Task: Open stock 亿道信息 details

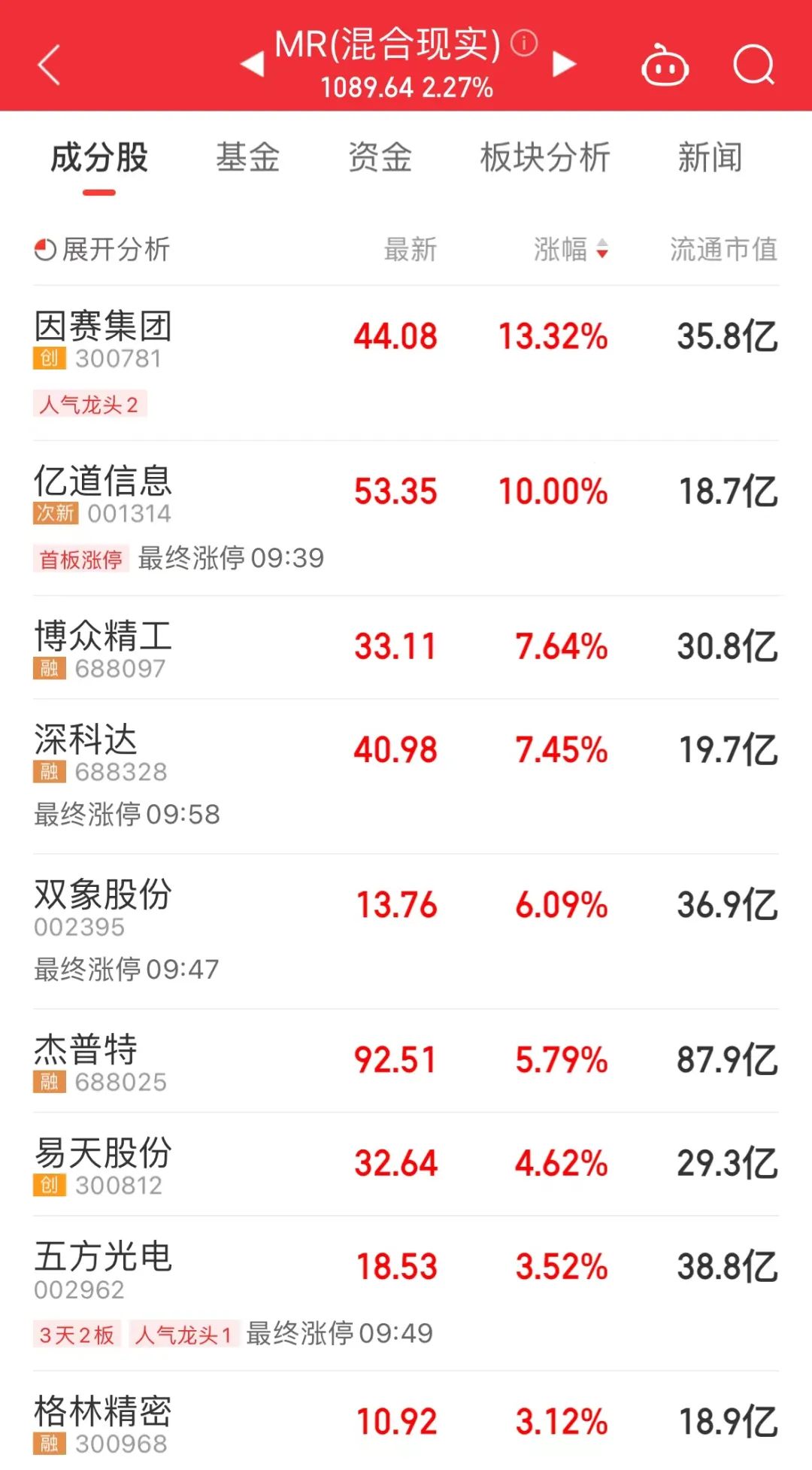Action: coord(104,481)
